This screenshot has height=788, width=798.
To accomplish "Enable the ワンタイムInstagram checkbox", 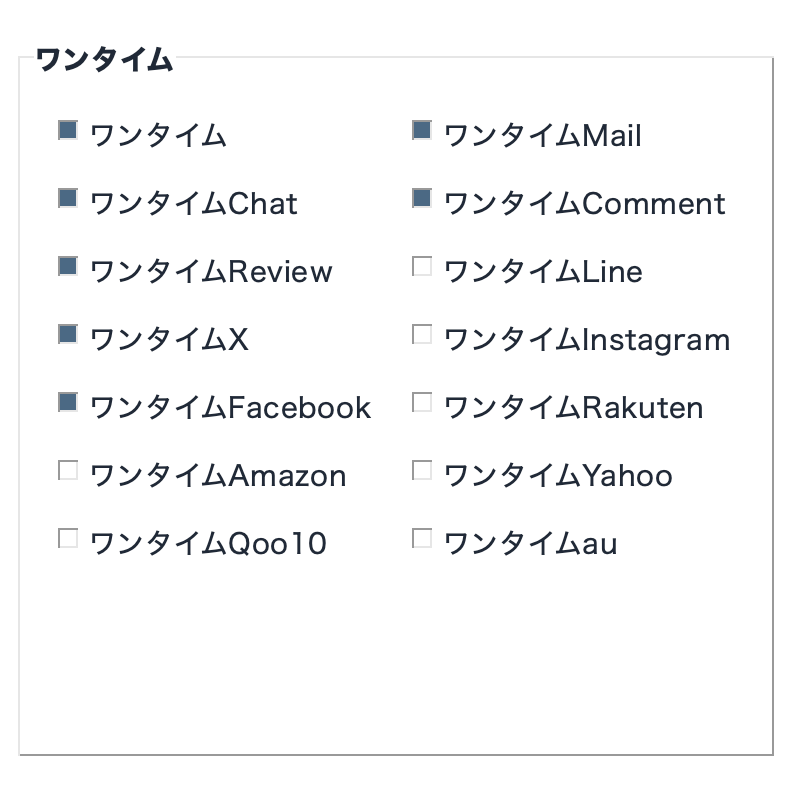I will click(422, 334).
